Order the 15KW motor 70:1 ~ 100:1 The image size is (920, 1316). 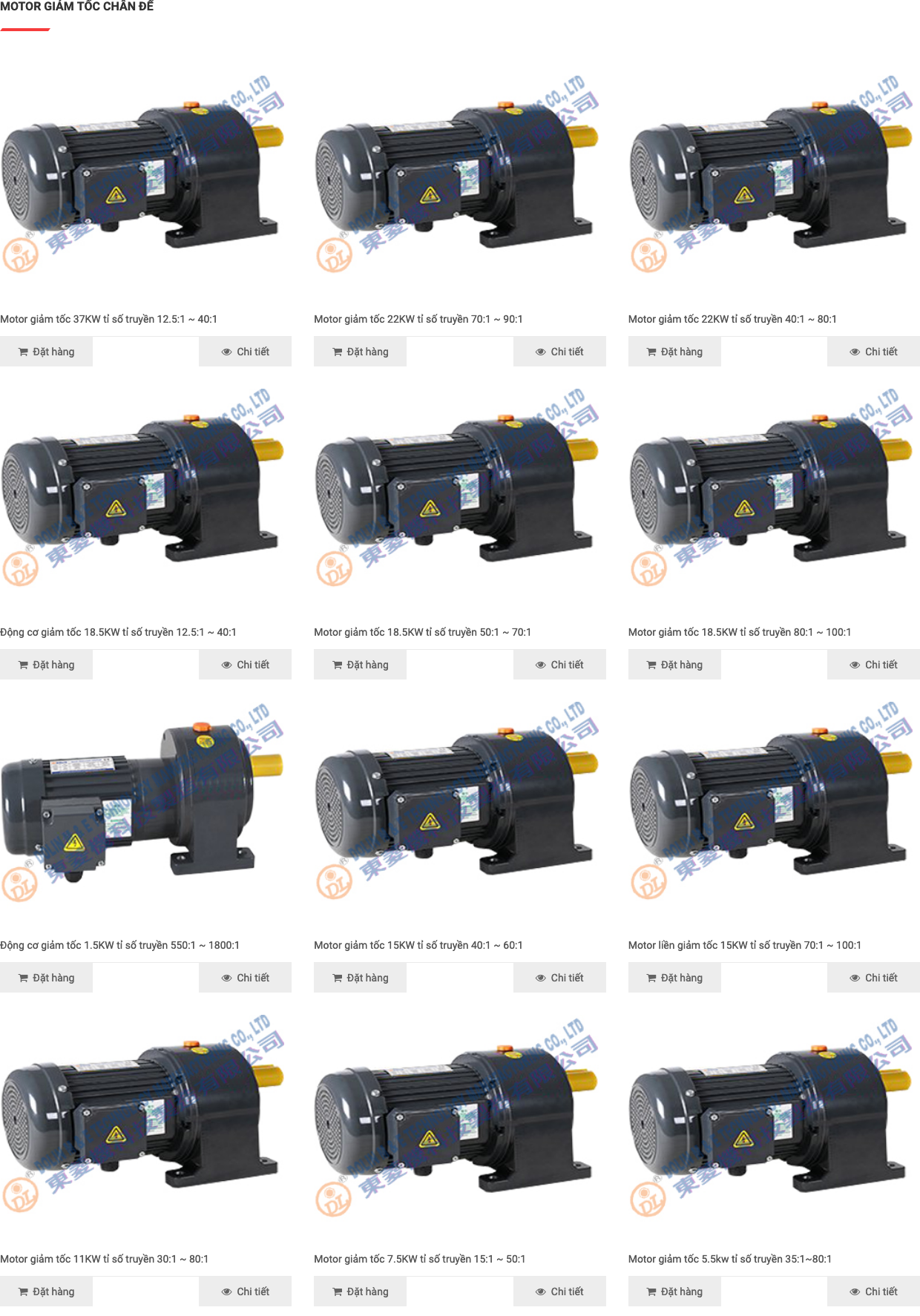click(x=674, y=978)
